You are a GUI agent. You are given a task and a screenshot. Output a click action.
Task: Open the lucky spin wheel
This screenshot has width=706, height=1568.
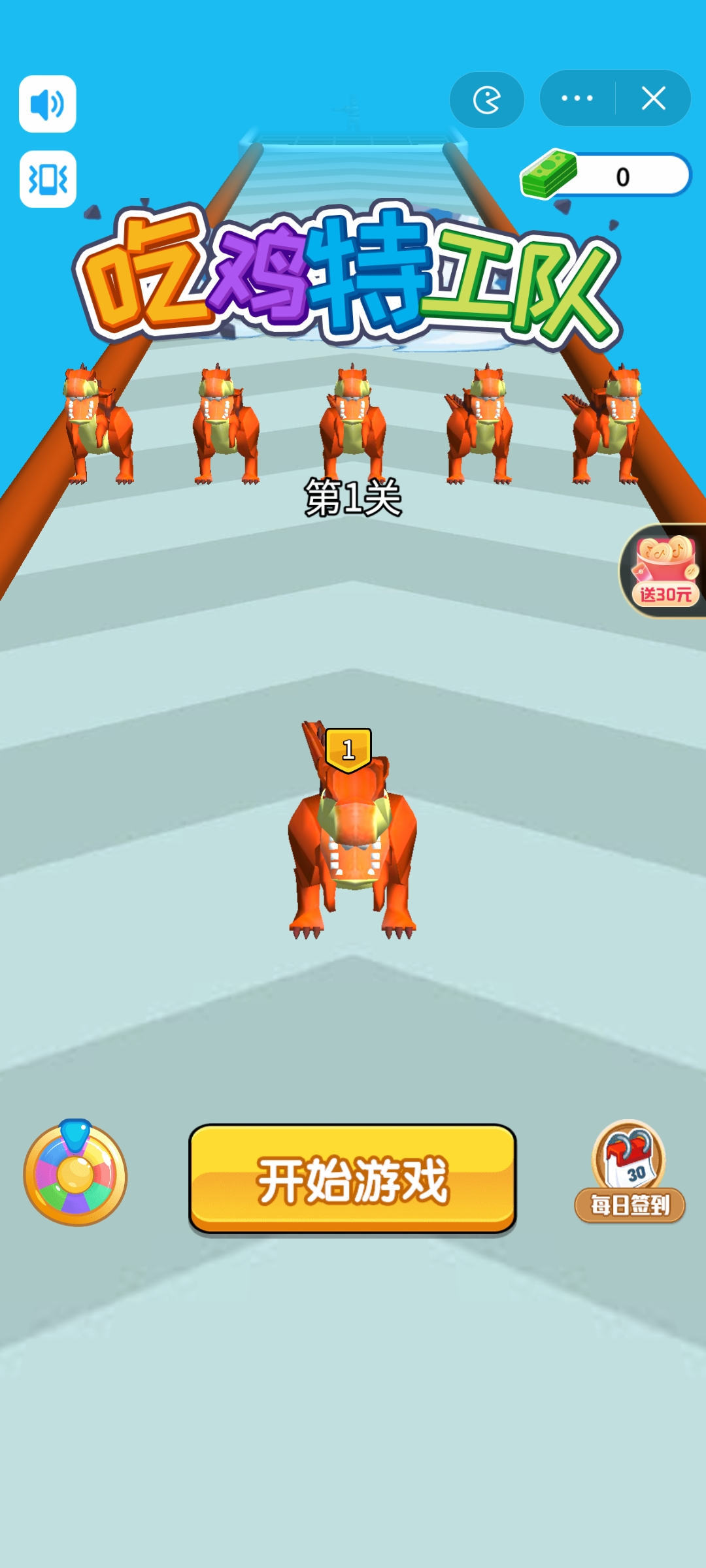click(75, 1174)
